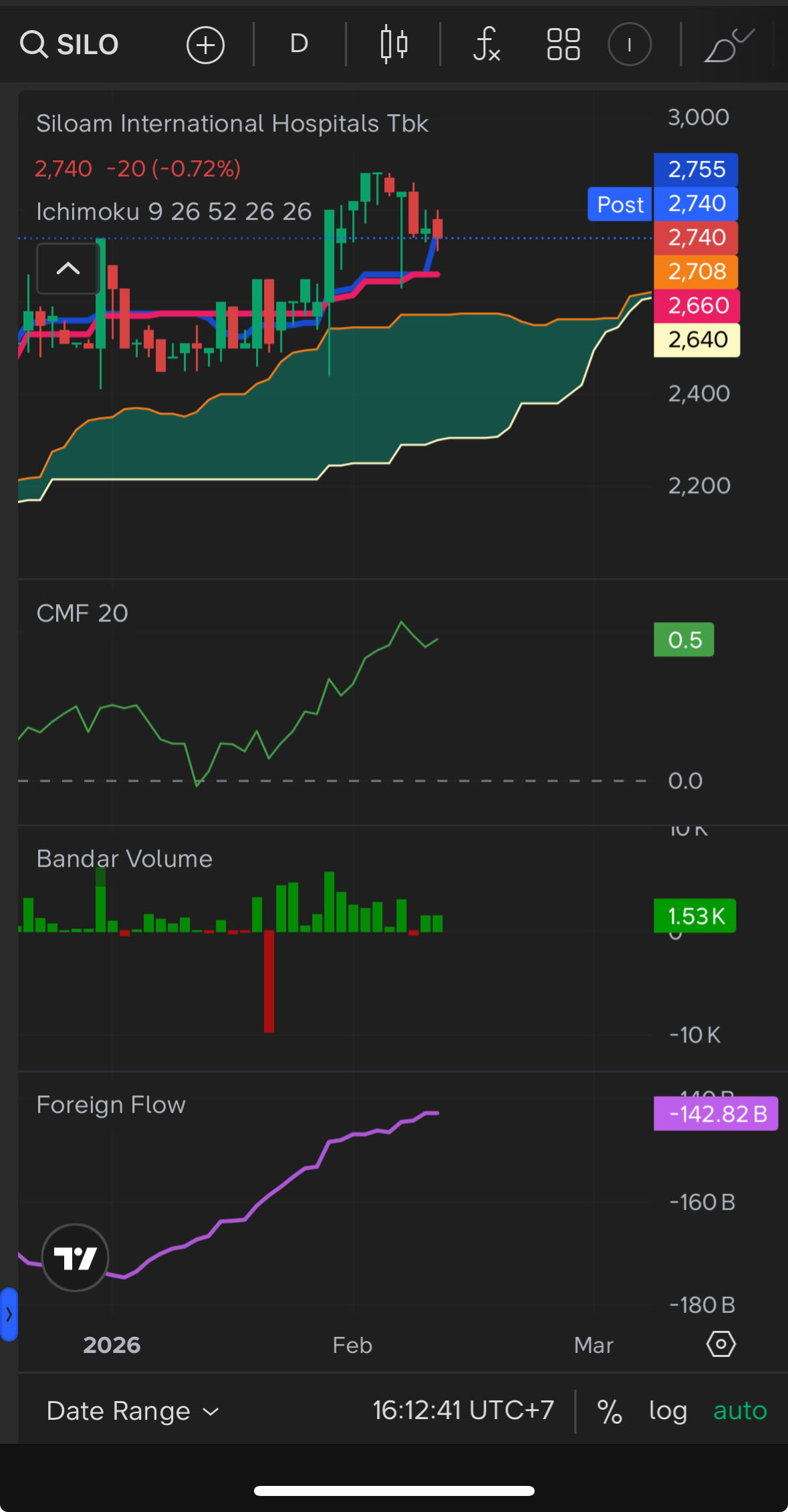Switch the price scale to log

click(x=668, y=1410)
